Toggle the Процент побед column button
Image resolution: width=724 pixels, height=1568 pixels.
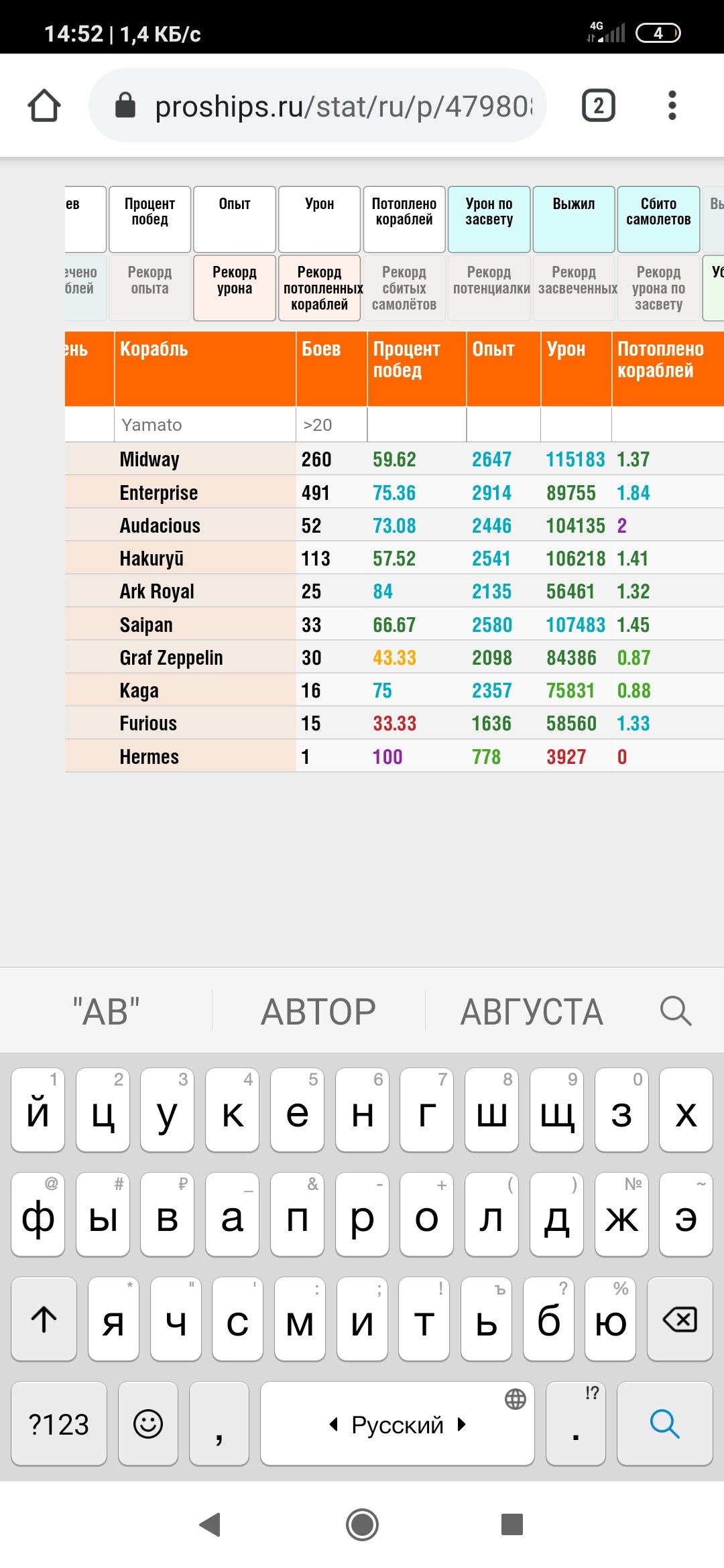[x=149, y=219]
